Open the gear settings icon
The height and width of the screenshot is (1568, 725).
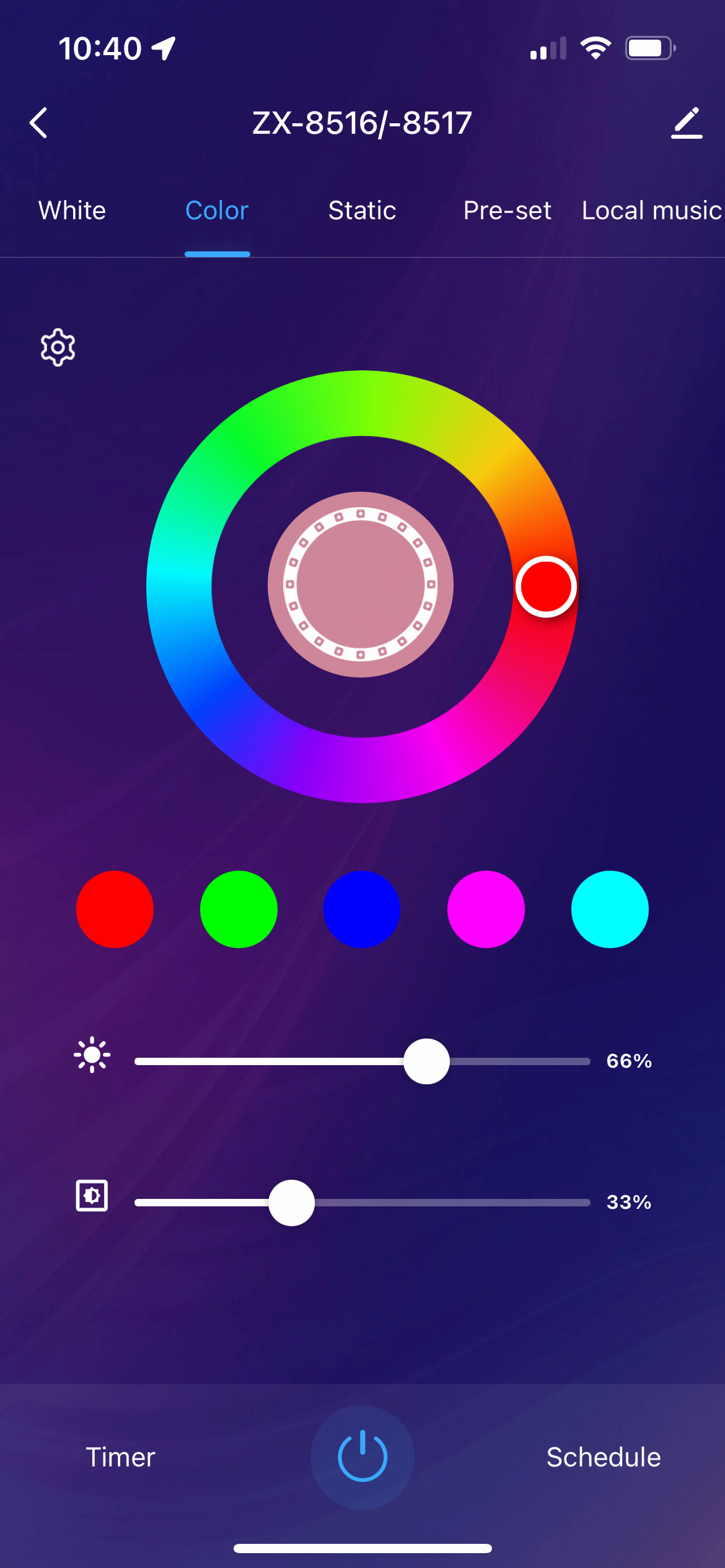click(58, 347)
